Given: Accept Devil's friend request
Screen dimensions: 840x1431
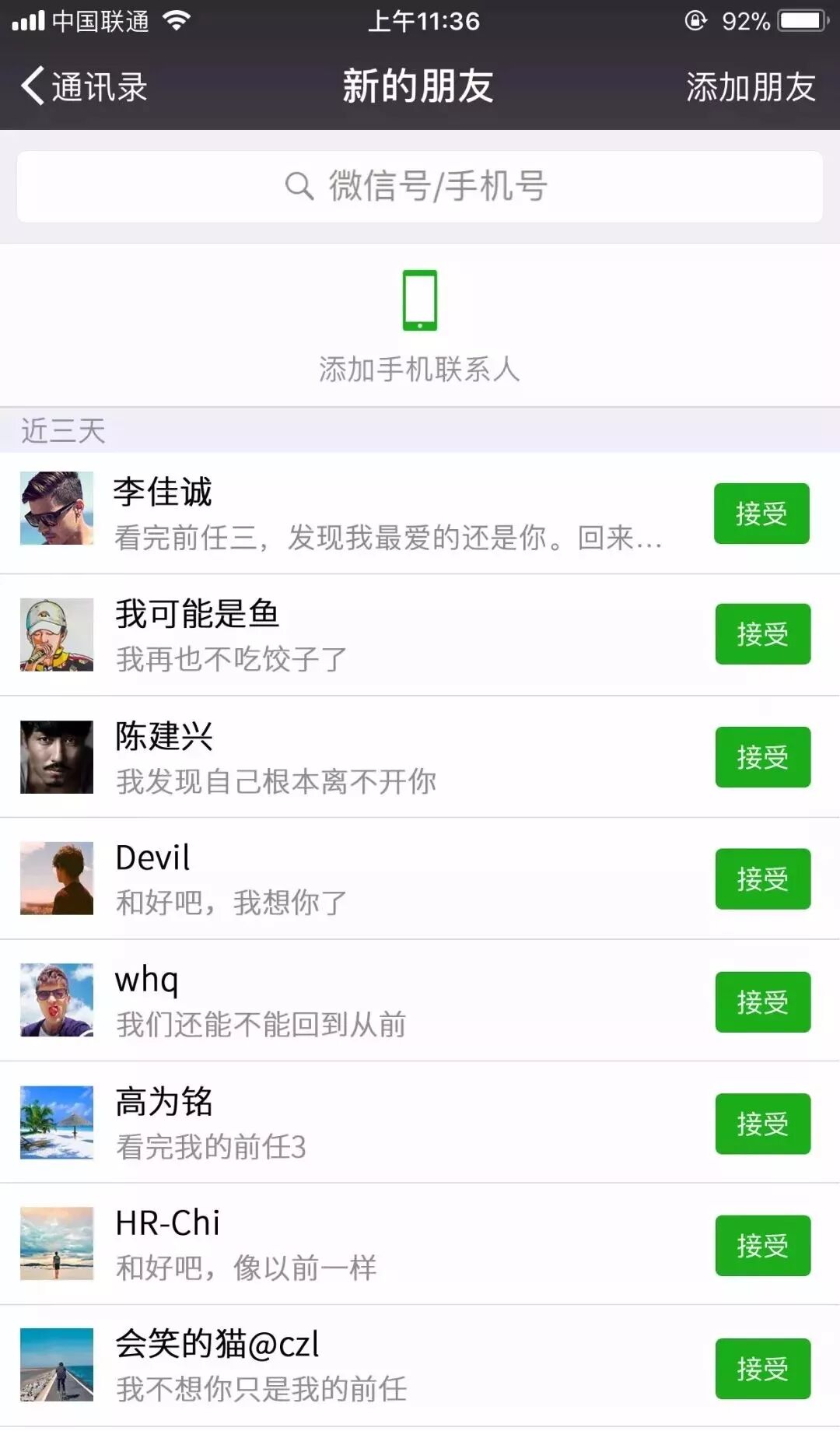Looking at the screenshot, I should tap(763, 879).
